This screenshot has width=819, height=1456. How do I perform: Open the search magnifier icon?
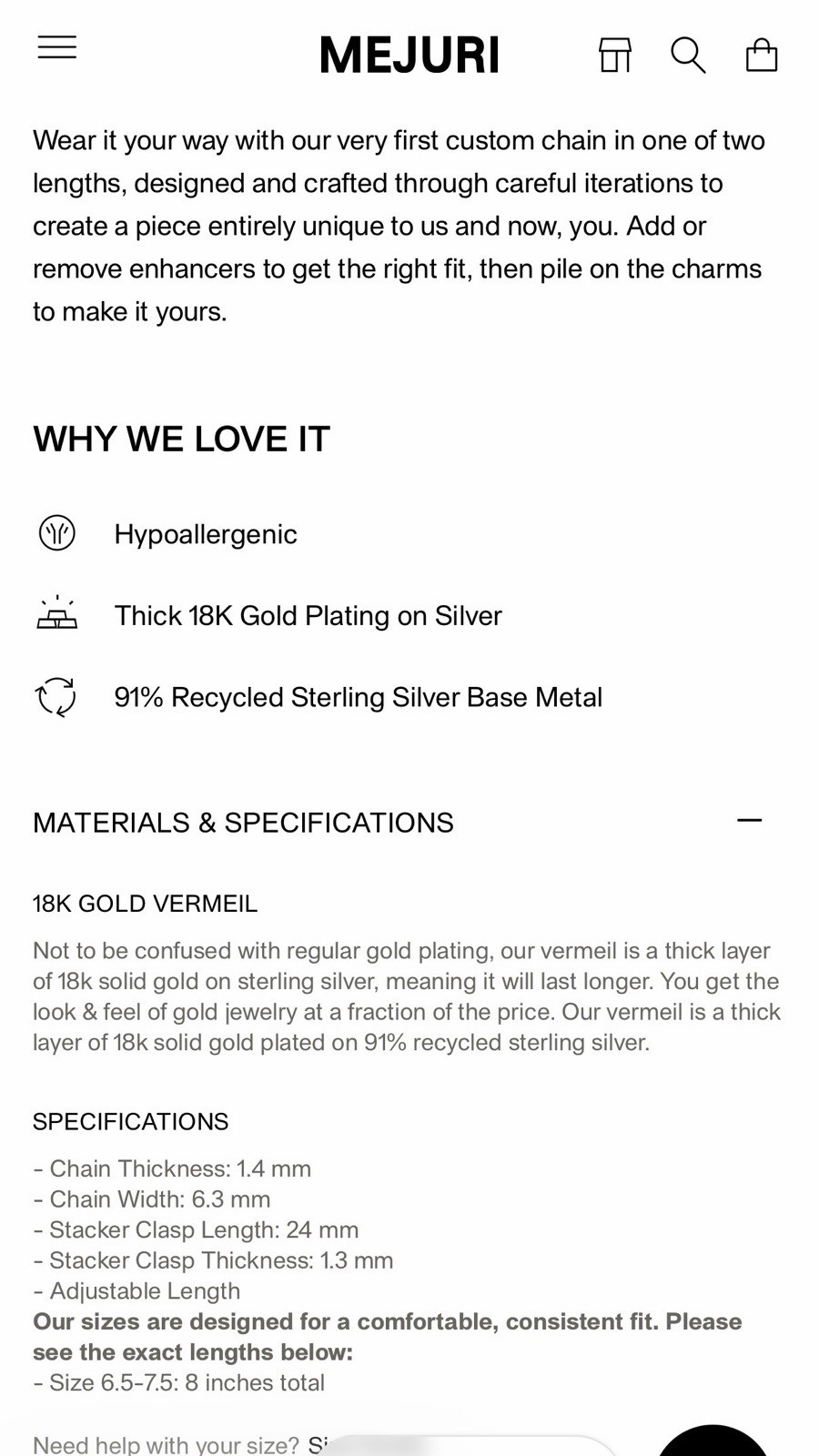click(x=688, y=55)
